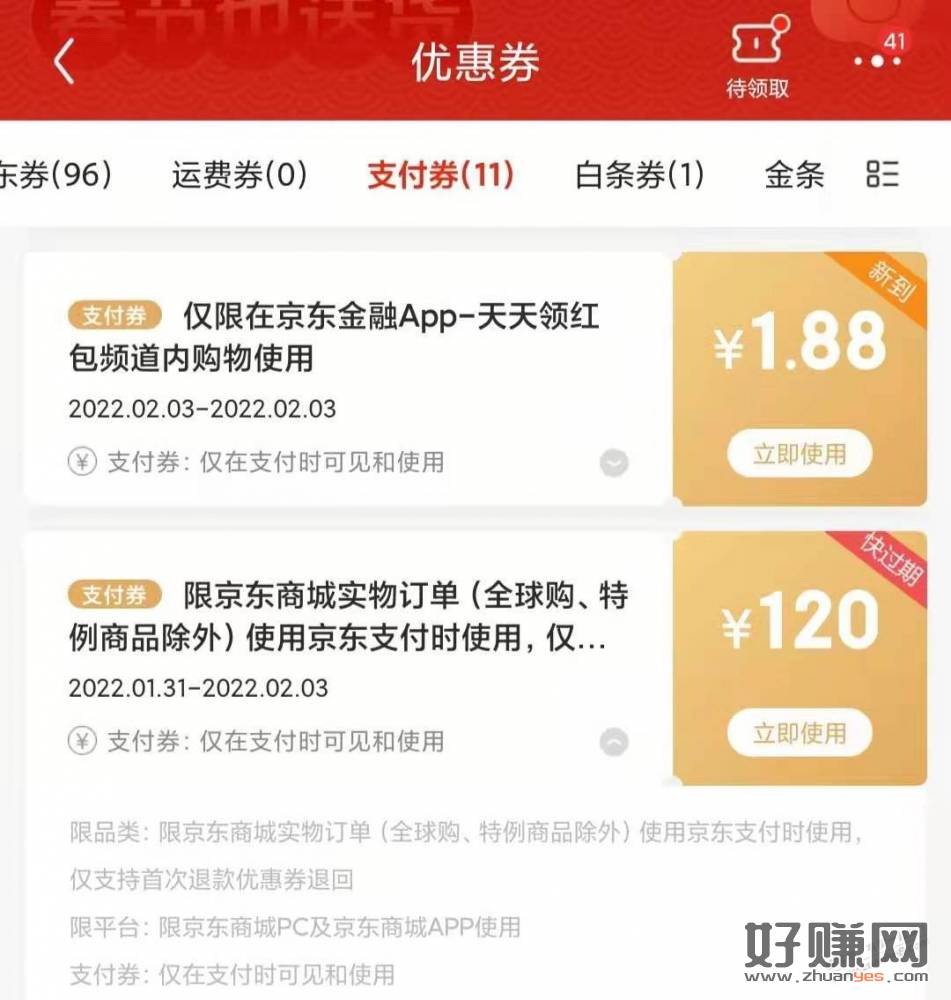Expand details of the ¥1.88 coupon

pos(614,463)
